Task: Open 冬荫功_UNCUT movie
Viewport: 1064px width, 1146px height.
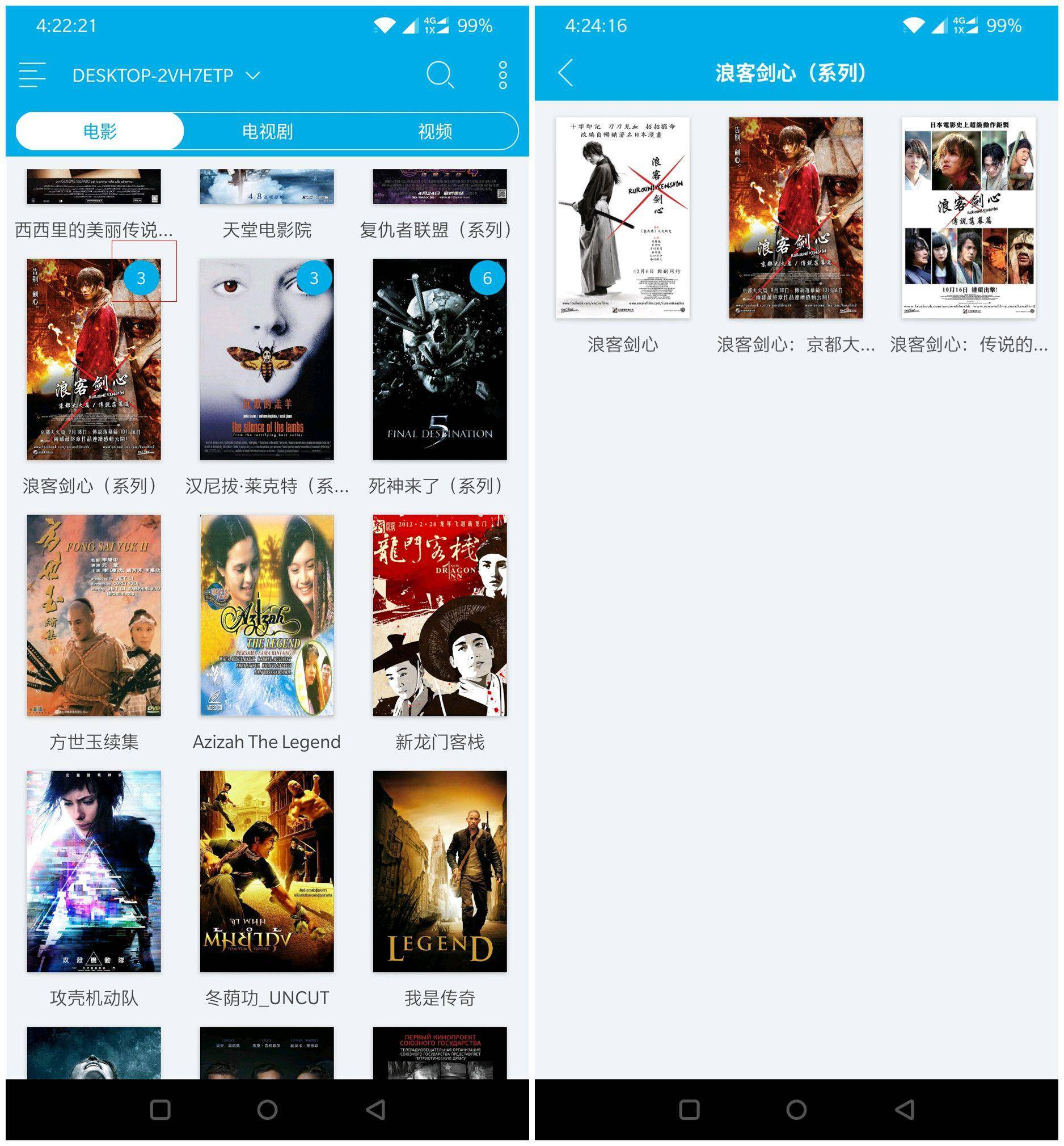Action: pyautogui.click(x=267, y=871)
